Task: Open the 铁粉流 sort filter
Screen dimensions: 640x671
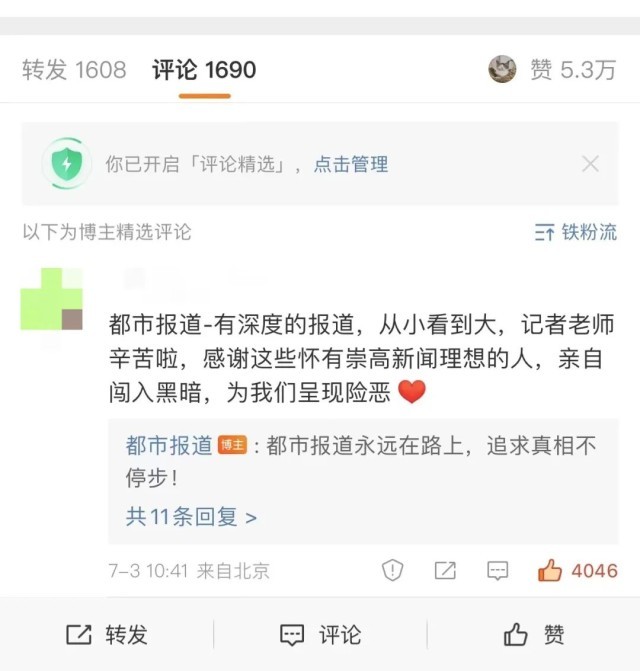Action: point(576,233)
